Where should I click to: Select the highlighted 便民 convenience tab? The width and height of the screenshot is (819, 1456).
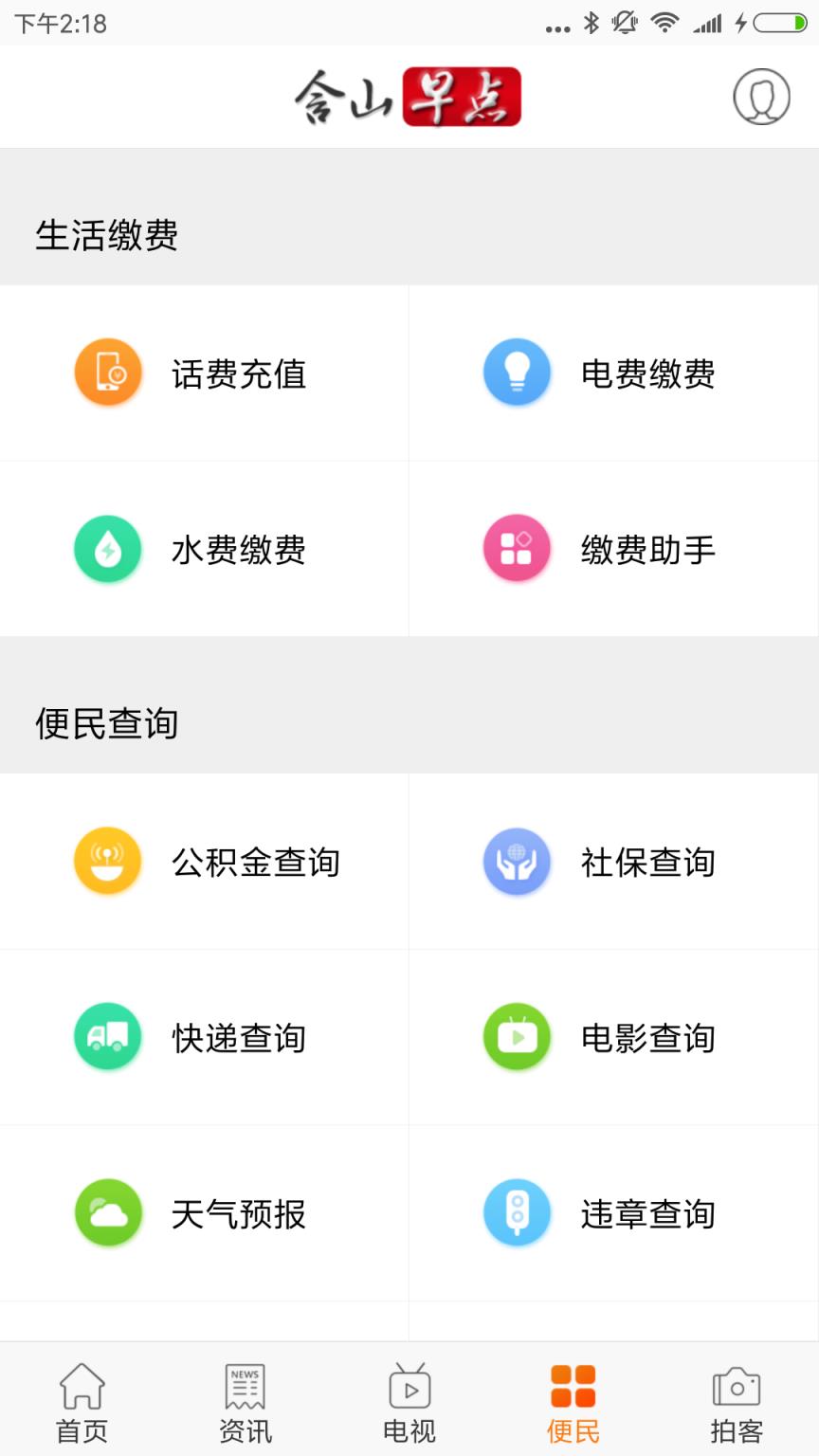572,1403
